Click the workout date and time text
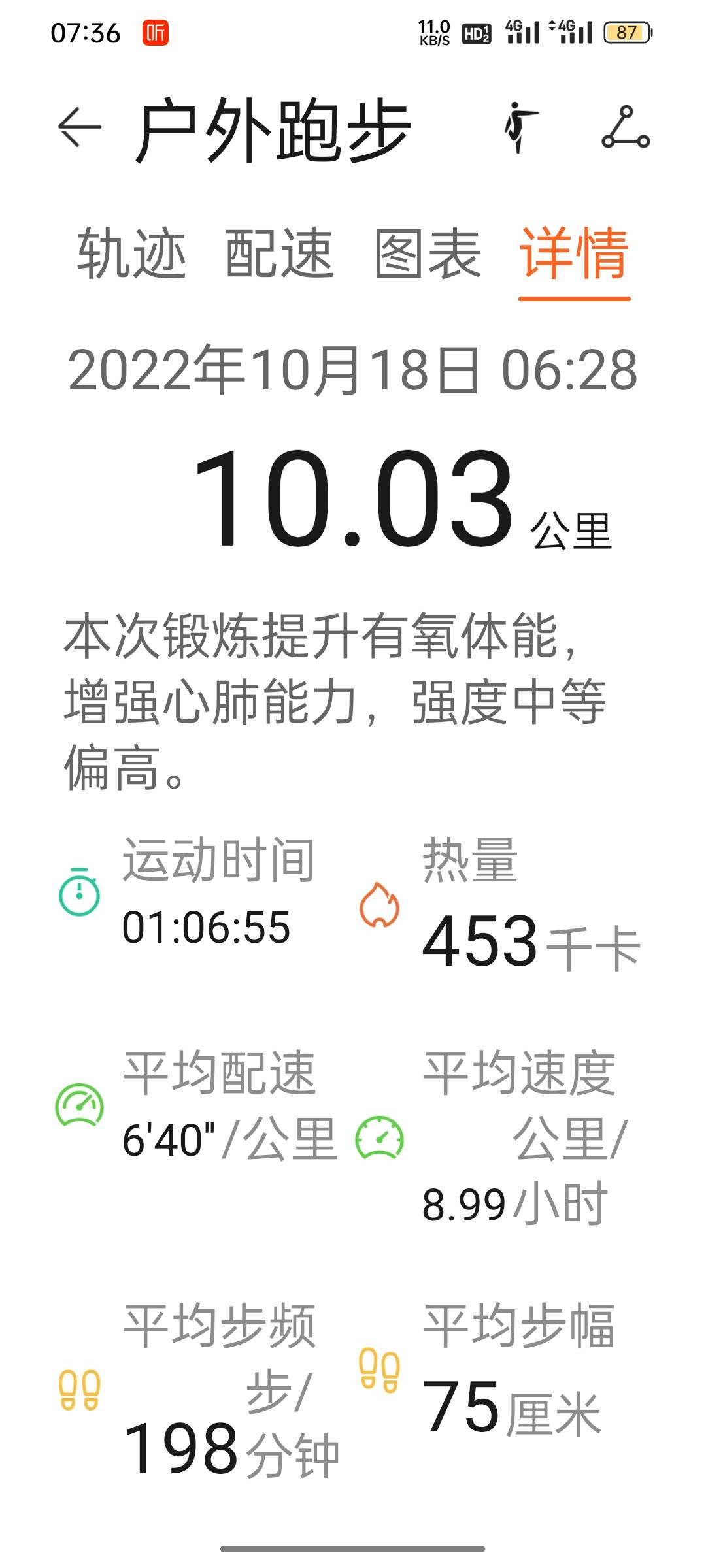The height and width of the screenshot is (1568, 706). 353,368
